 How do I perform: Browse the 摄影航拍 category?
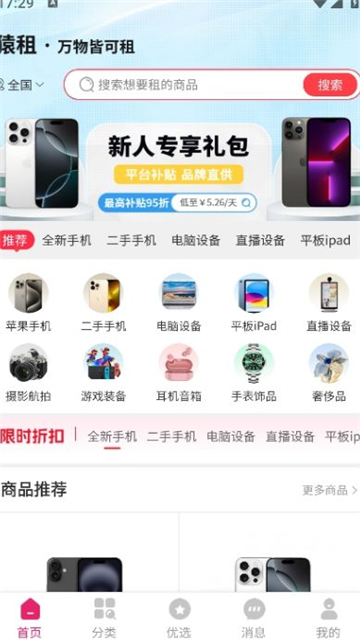point(28,373)
